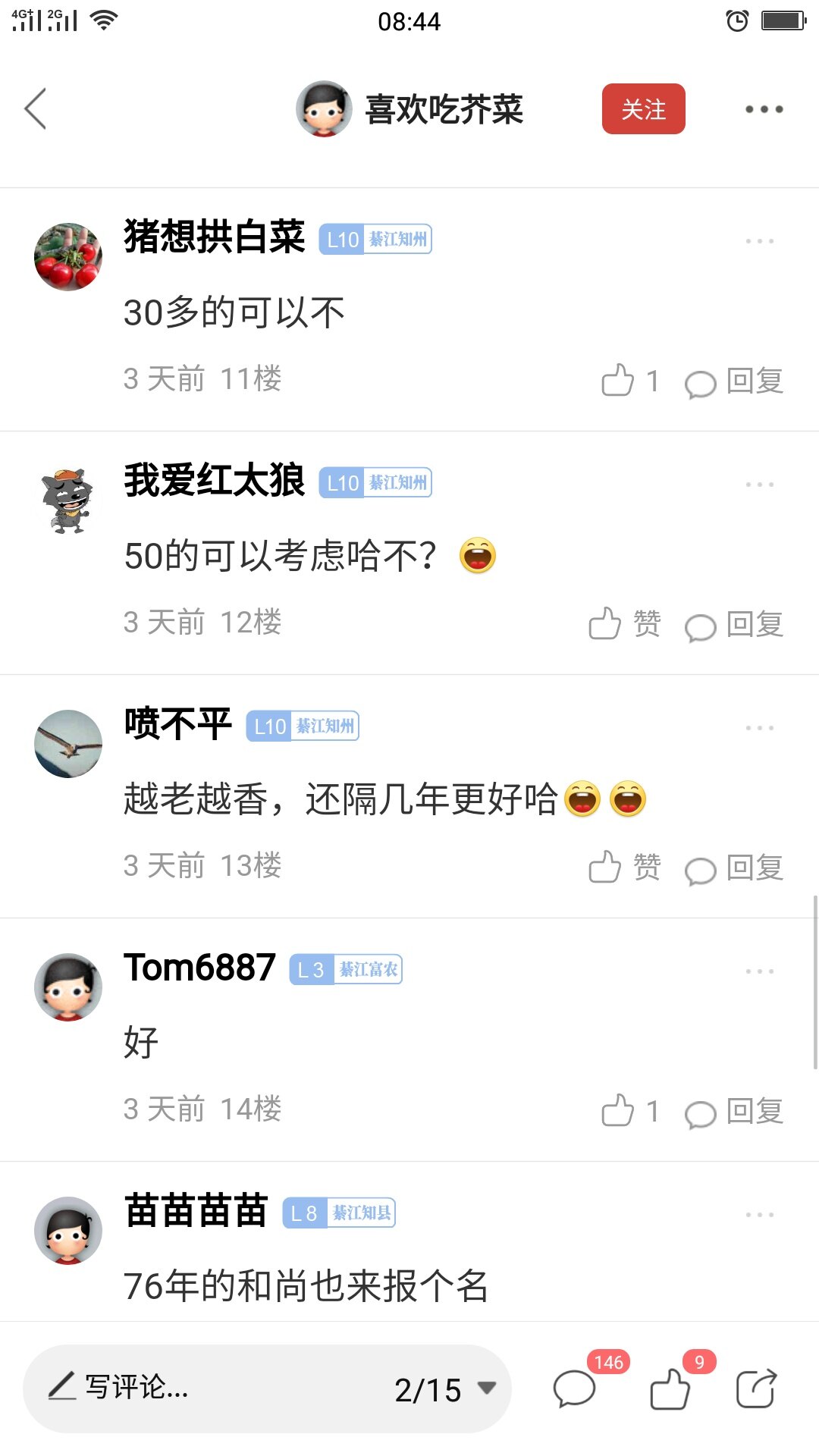
Task: View all 146 comments via bubble icon
Action: tap(575, 1389)
